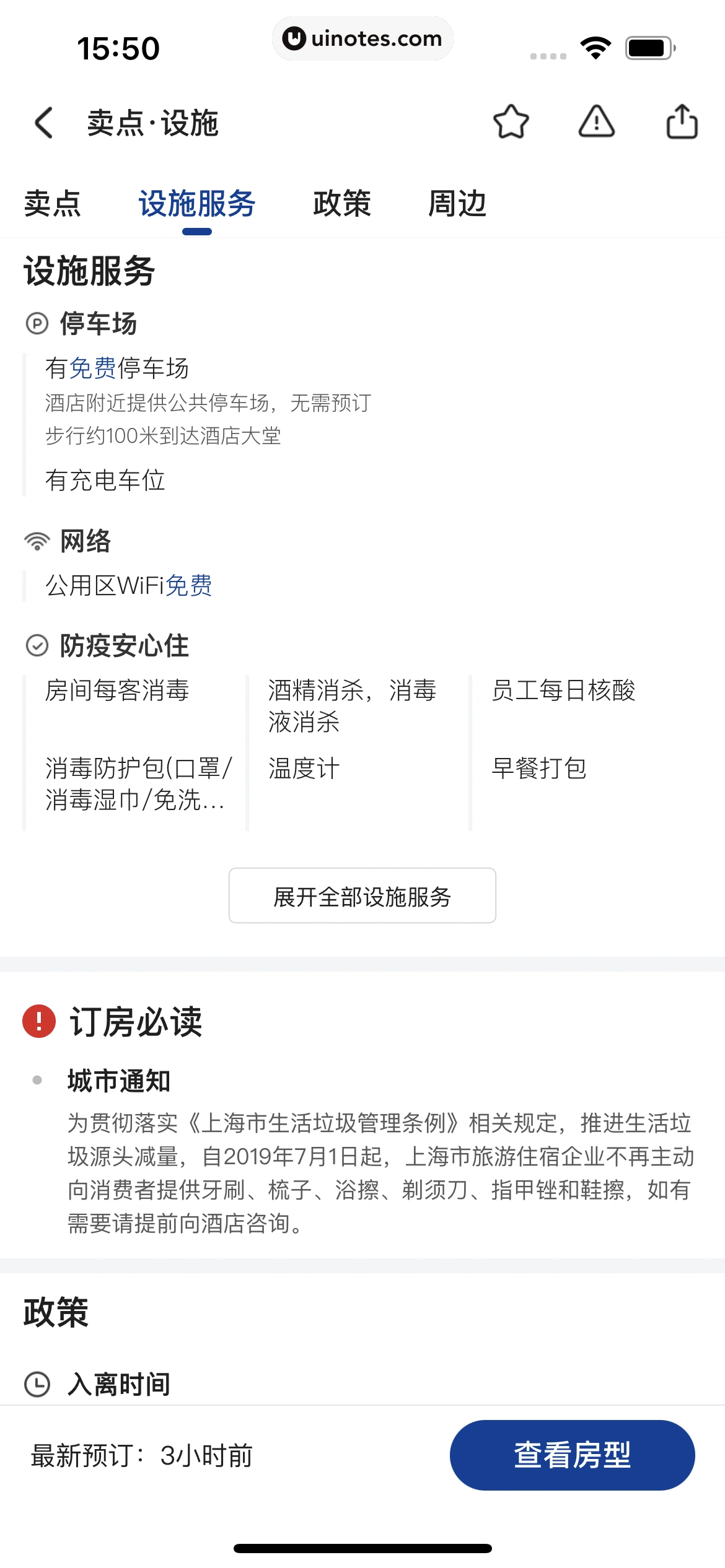Open the warning report icon
This screenshot has width=725, height=1568.
point(596,122)
